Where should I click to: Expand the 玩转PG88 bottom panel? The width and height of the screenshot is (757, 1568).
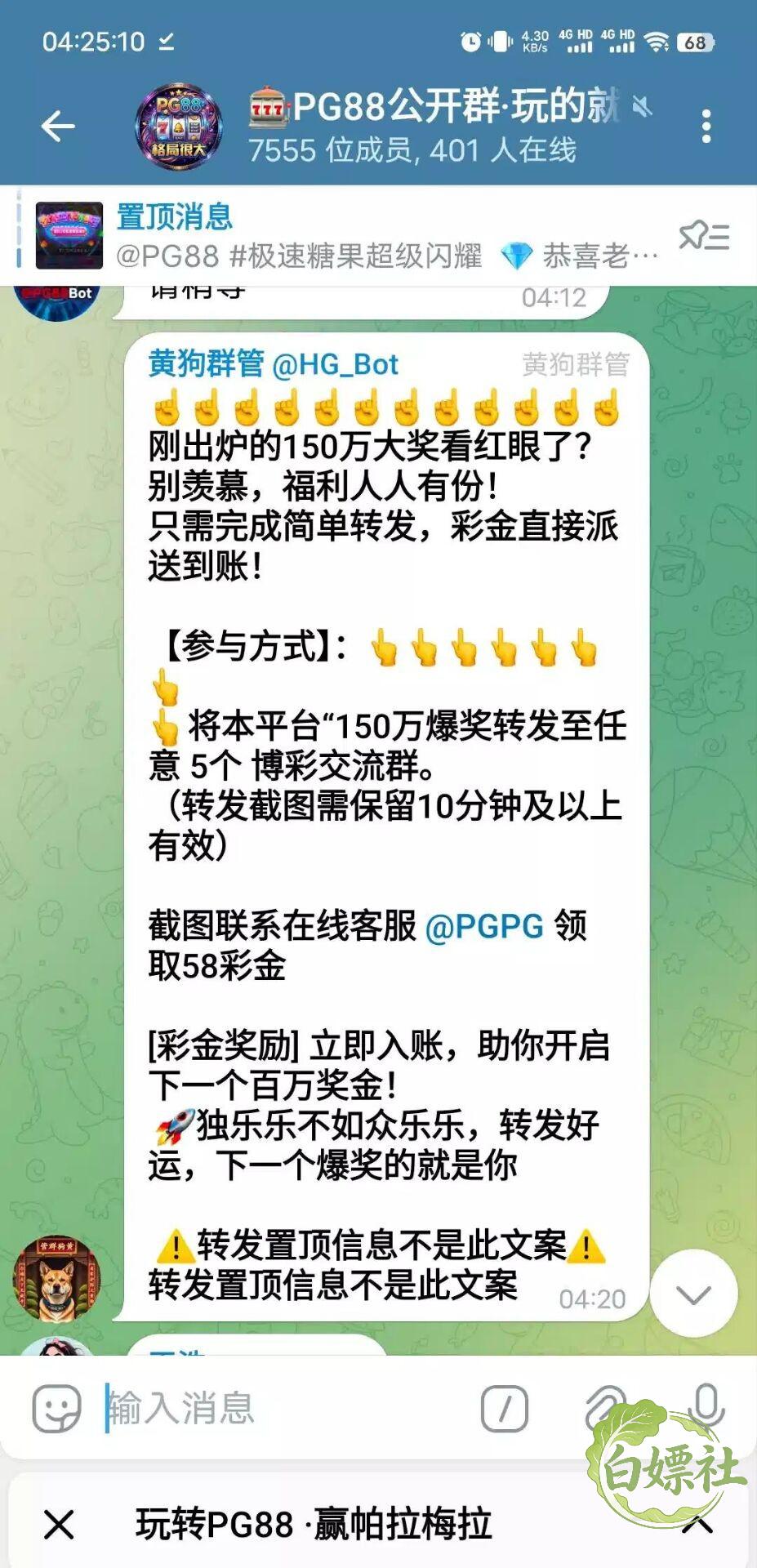coord(697,1525)
